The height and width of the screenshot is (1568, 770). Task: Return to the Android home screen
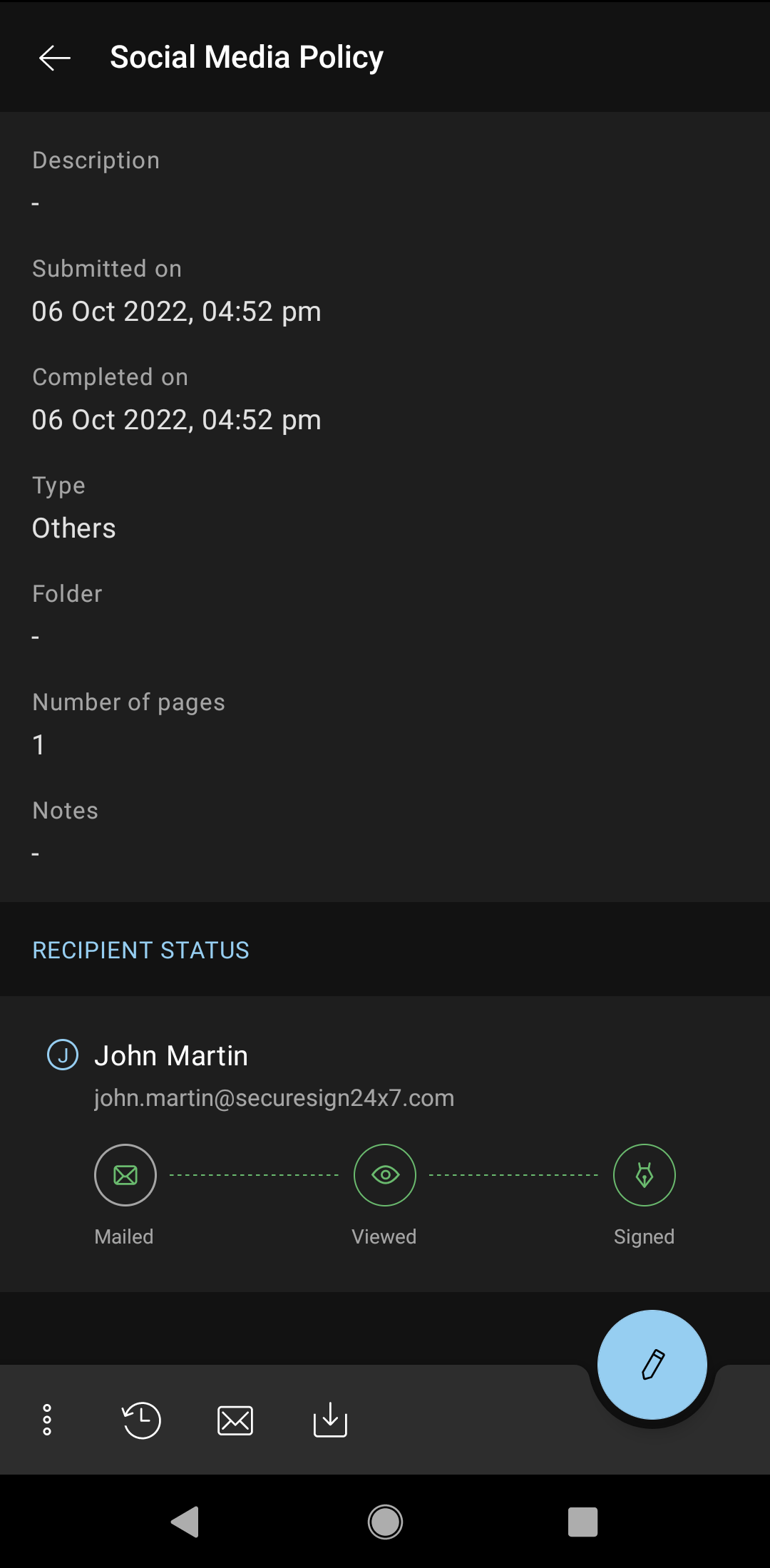pos(385,1522)
